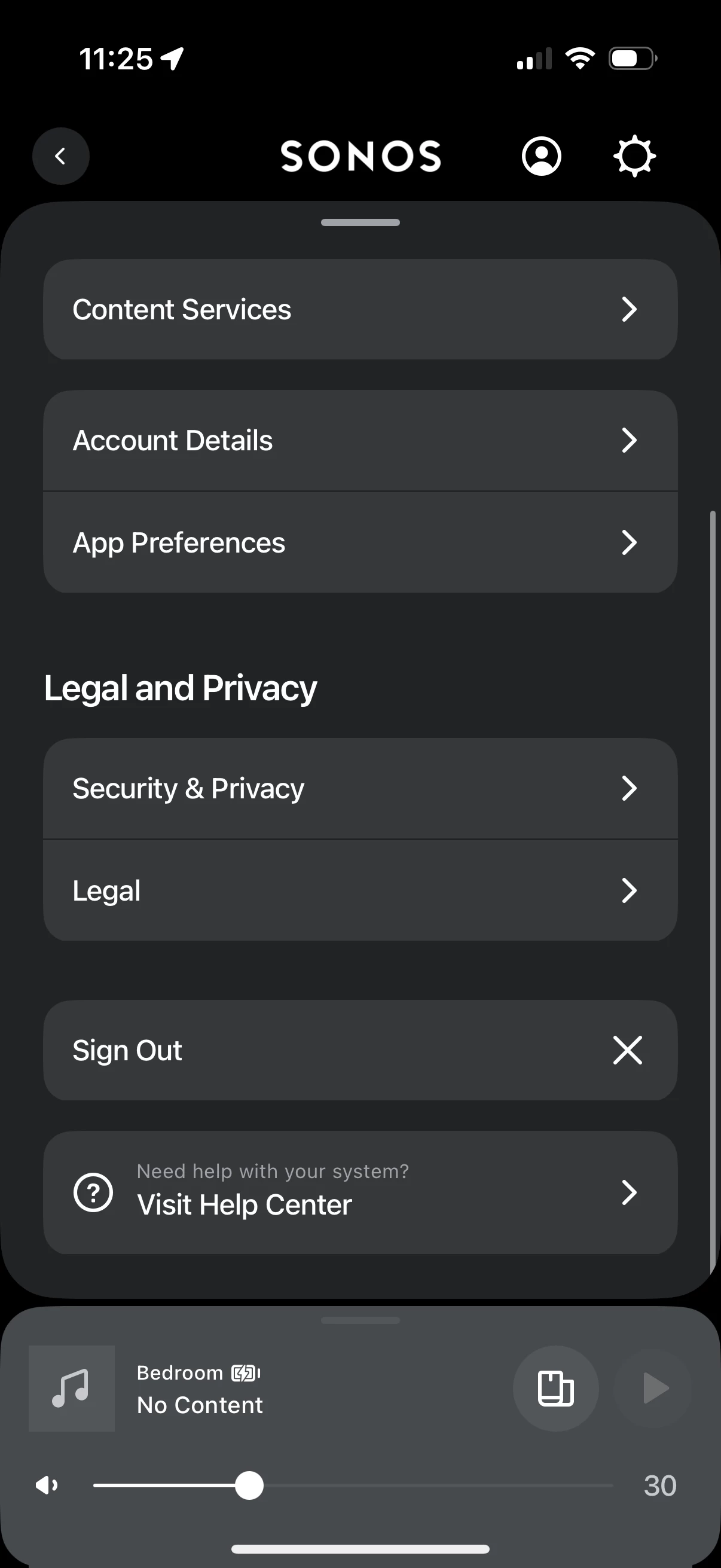The height and width of the screenshot is (1568, 721).
Task: Tap the play button for Bedroom
Action: click(x=653, y=1388)
